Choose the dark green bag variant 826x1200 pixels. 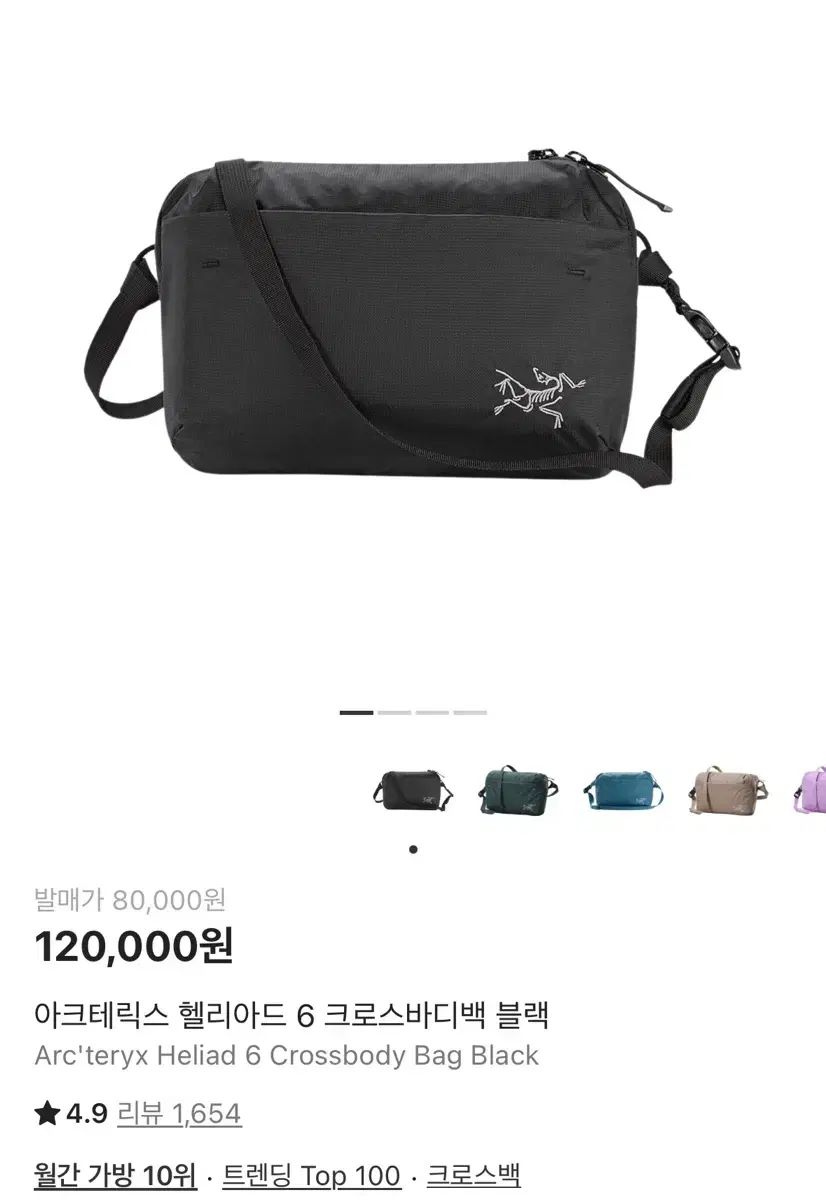[x=518, y=791]
